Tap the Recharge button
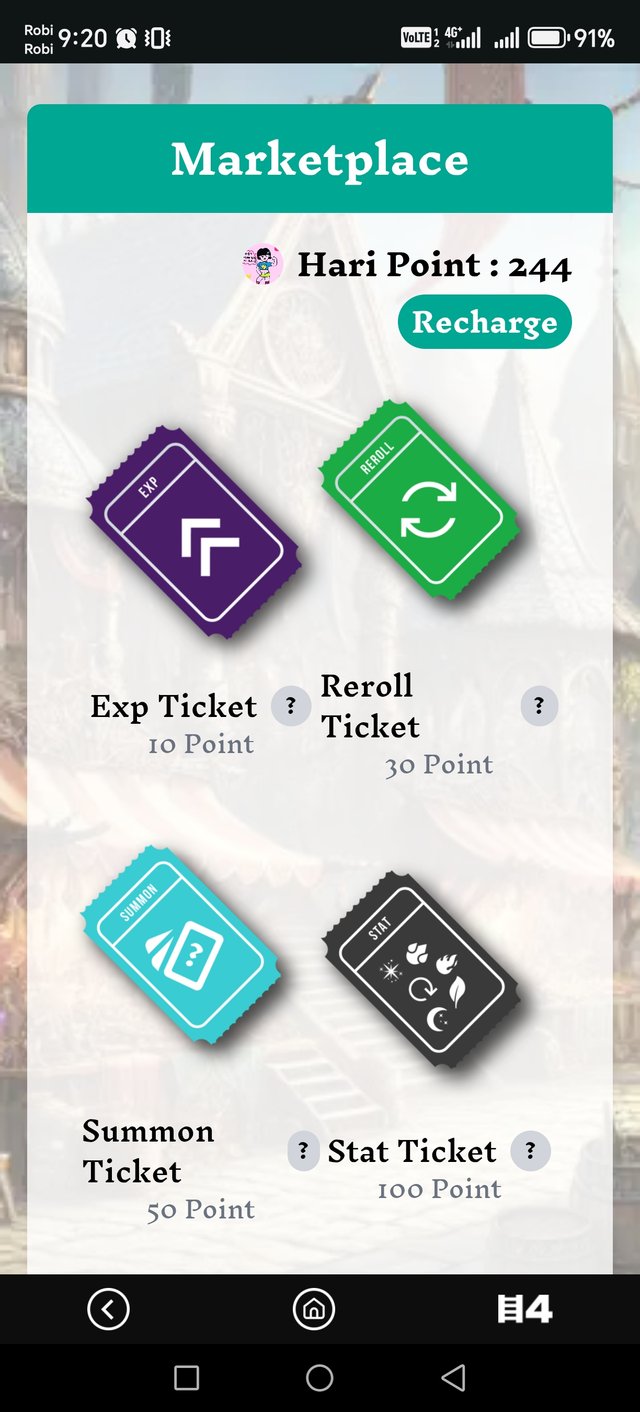Viewport: 640px width, 1412px height. pyautogui.click(x=484, y=323)
